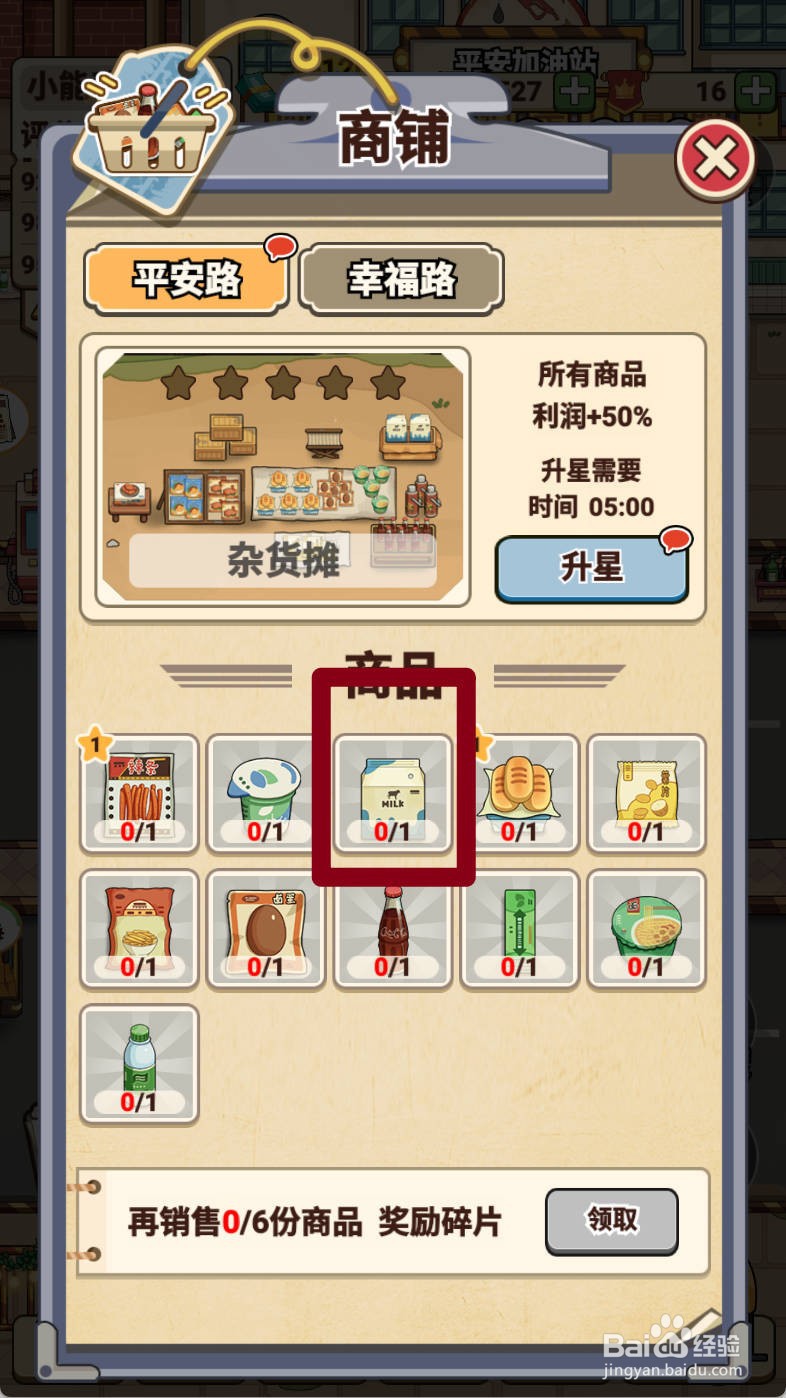Select the cola bottle product
This screenshot has width=786, height=1398.
[392, 930]
